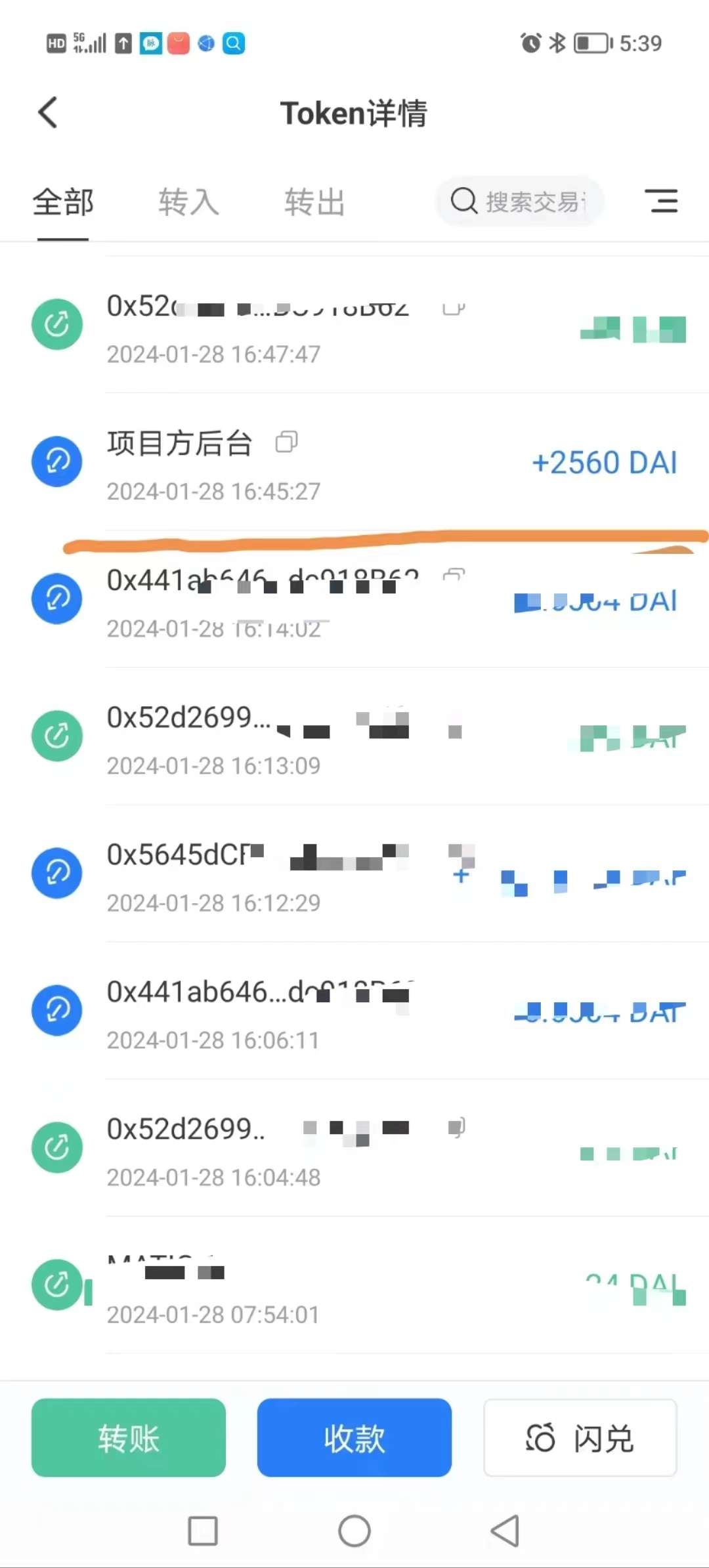Open transaction dated 2024-01-28 16:47:47
709x1568 pixels.
(354, 325)
